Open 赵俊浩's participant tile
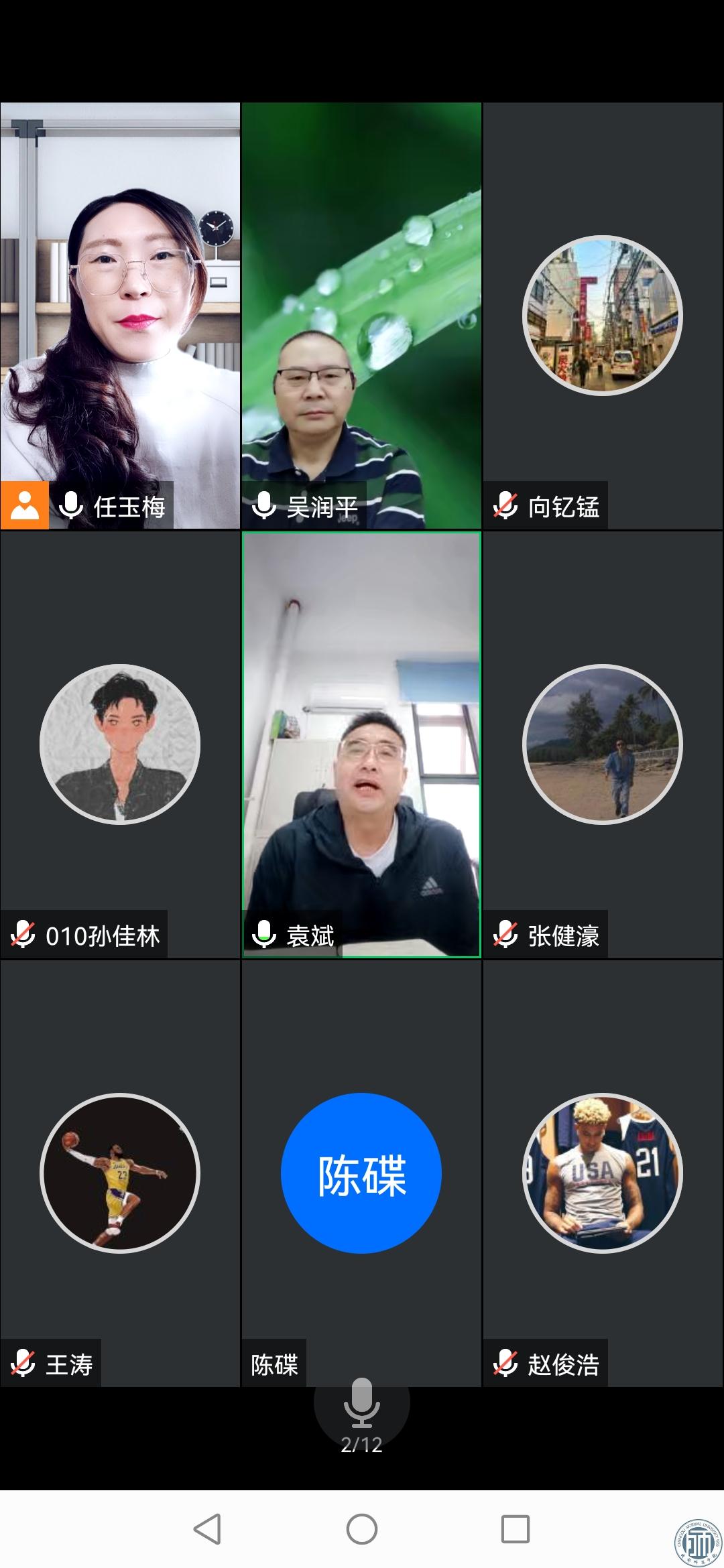 pos(603,1173)
